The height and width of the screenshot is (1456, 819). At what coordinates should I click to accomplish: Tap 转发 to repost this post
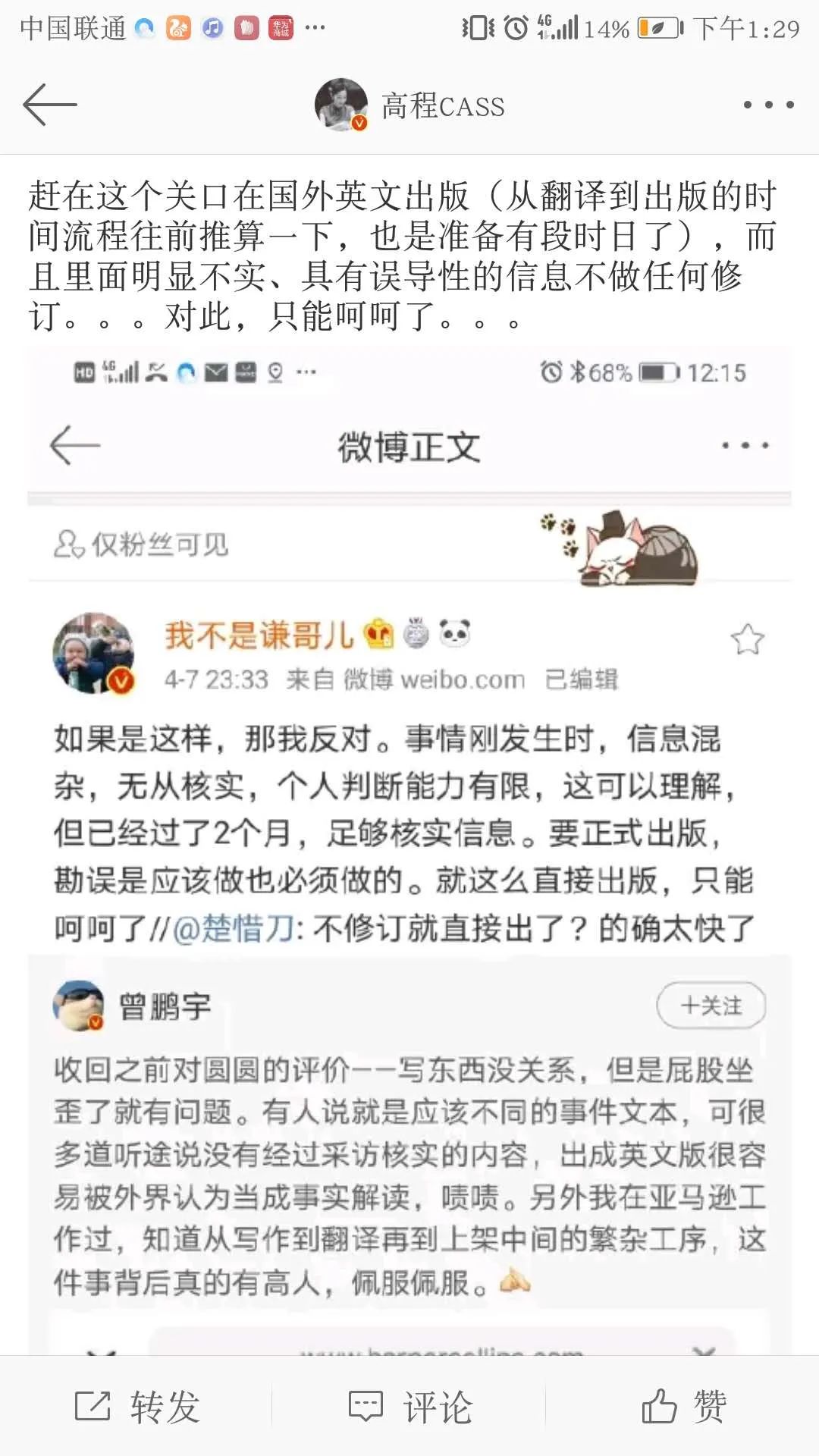tap(137, 1407)
